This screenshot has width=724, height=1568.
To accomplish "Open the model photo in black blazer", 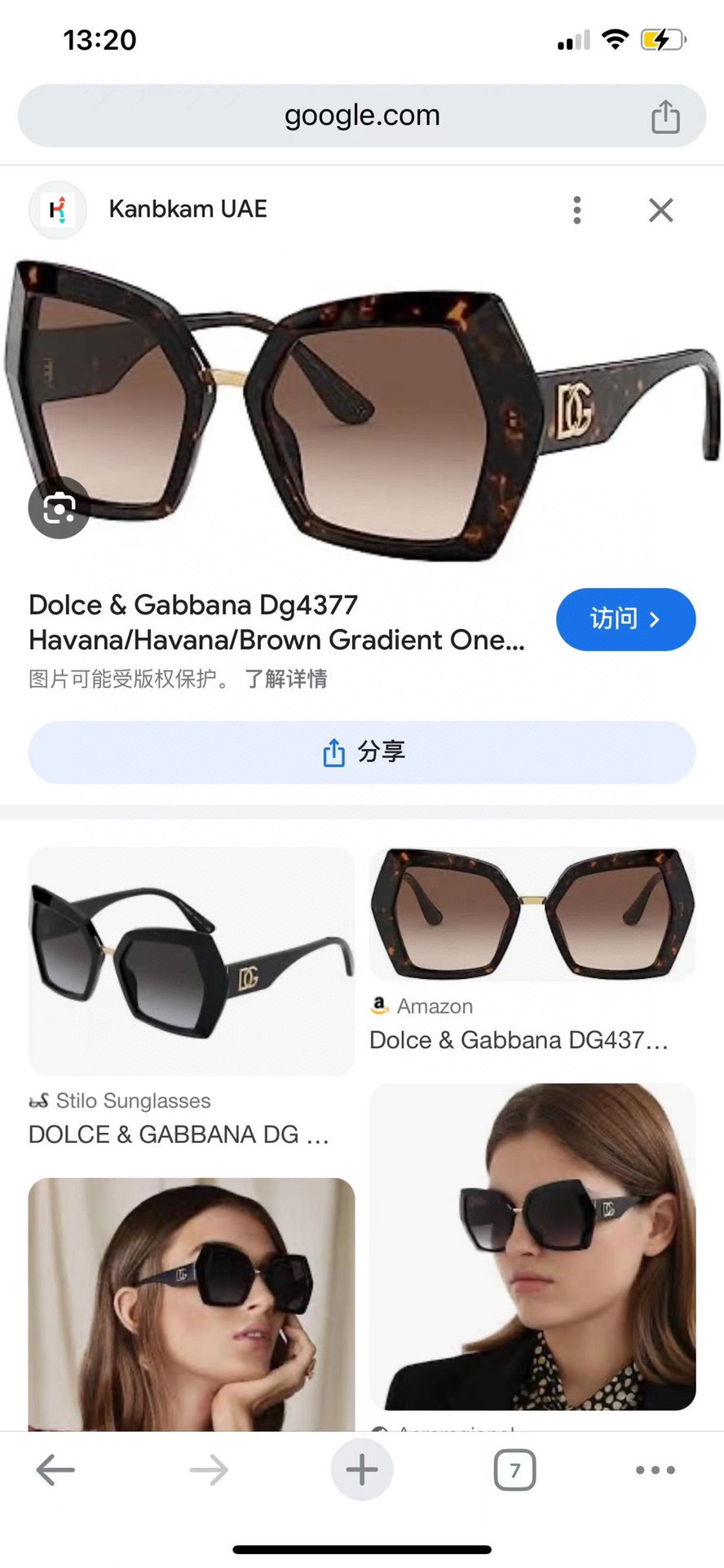I will click(532, 1246).
